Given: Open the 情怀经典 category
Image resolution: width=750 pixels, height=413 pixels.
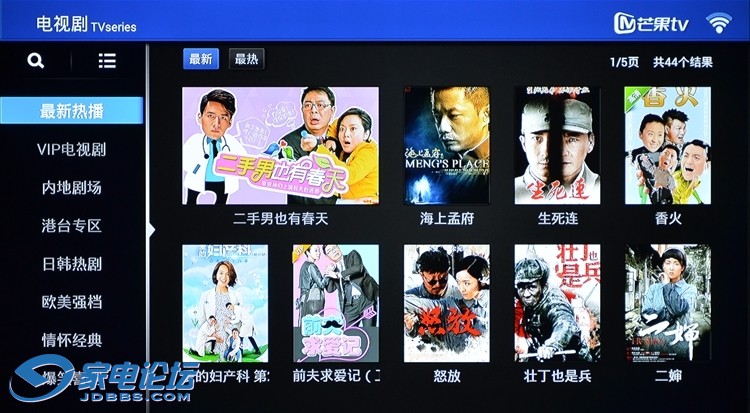Looking at the screenshot, I should pyautogui.click(x=72, y=340).
